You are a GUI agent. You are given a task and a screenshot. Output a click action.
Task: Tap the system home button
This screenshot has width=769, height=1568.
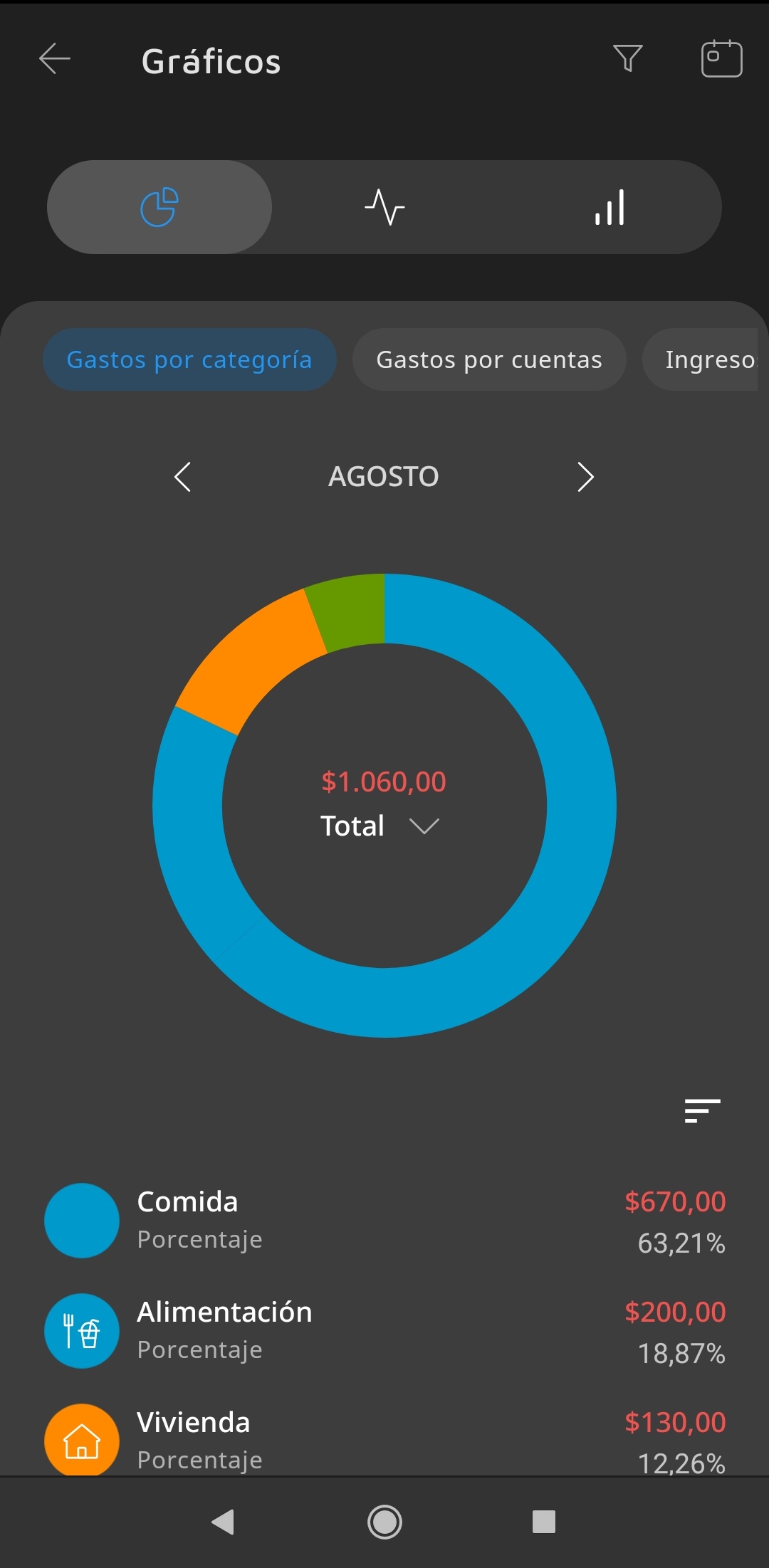[384, 1522]
